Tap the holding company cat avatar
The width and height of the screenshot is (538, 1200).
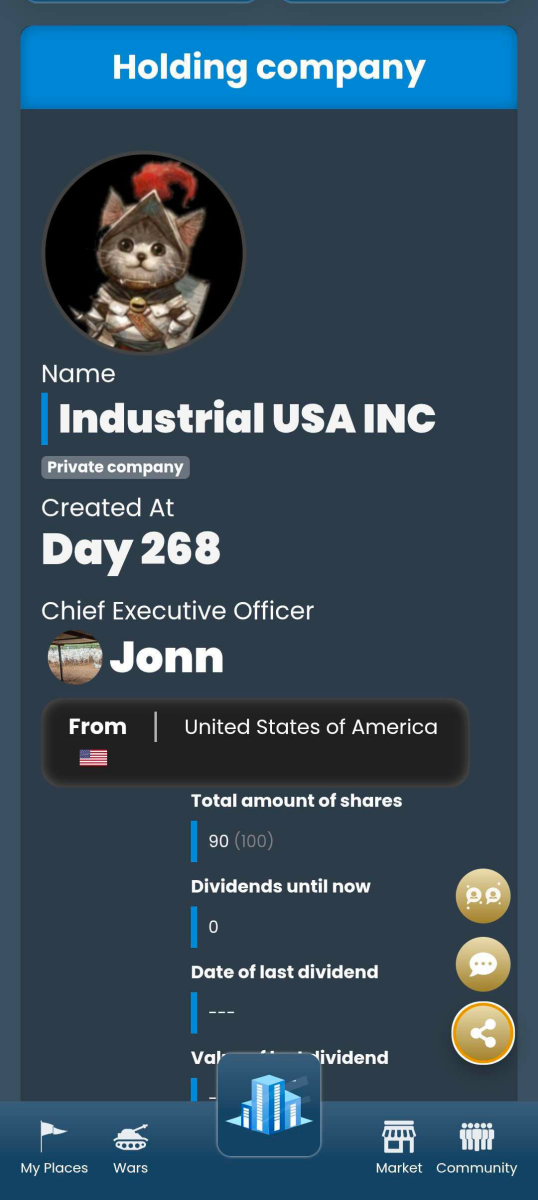click(x=144, y=252)
